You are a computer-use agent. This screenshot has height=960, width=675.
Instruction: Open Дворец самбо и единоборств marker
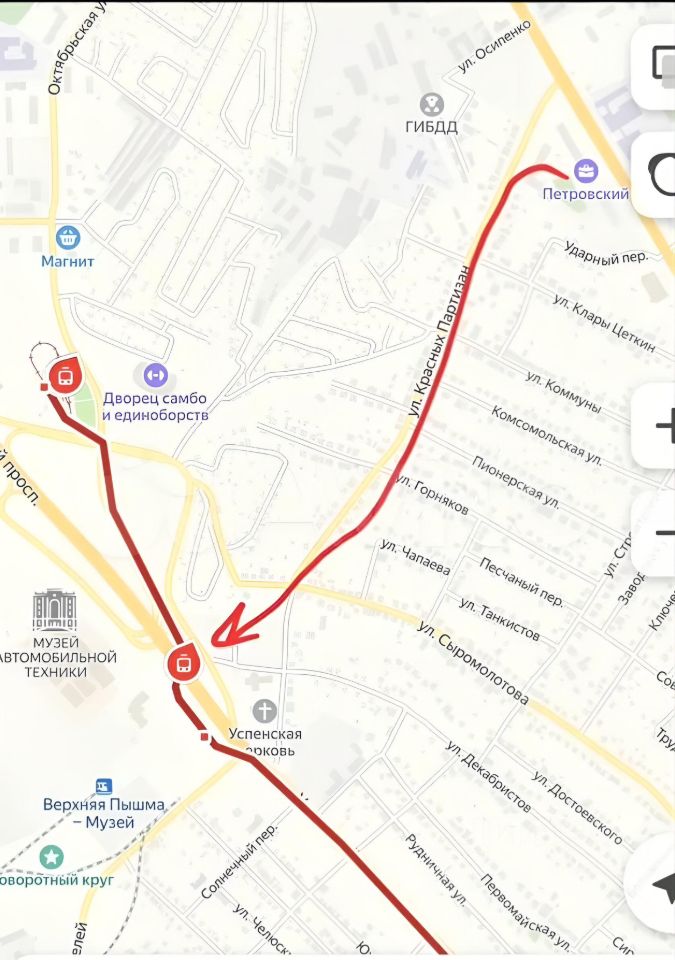154,374
